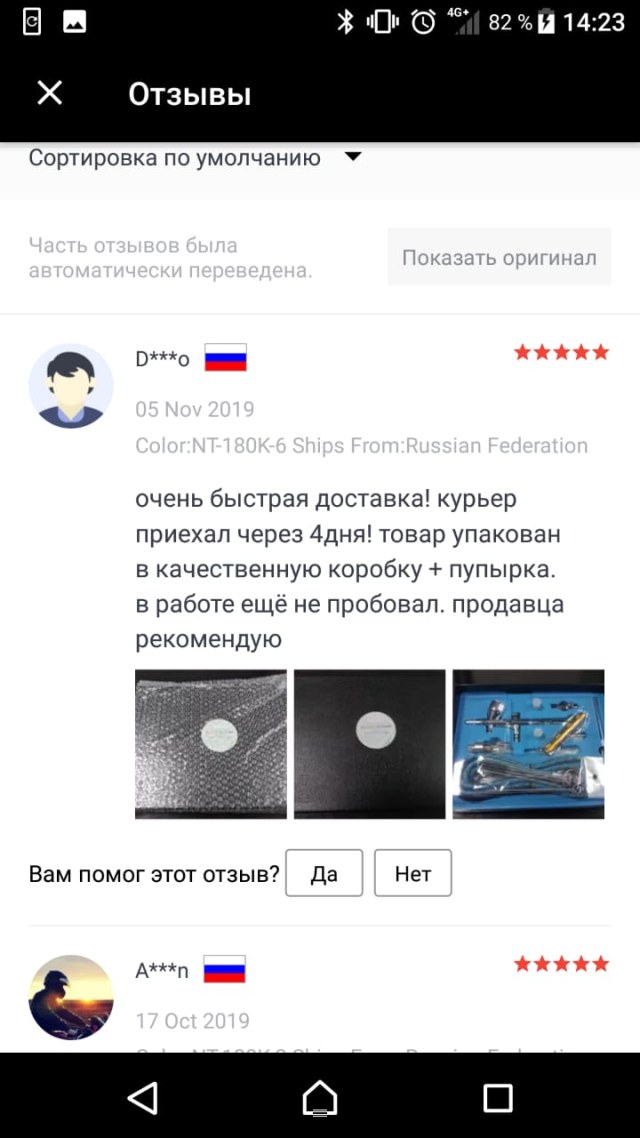Tap the Показать оригинал button
640x1138 pixels.
tap(499, 257)
